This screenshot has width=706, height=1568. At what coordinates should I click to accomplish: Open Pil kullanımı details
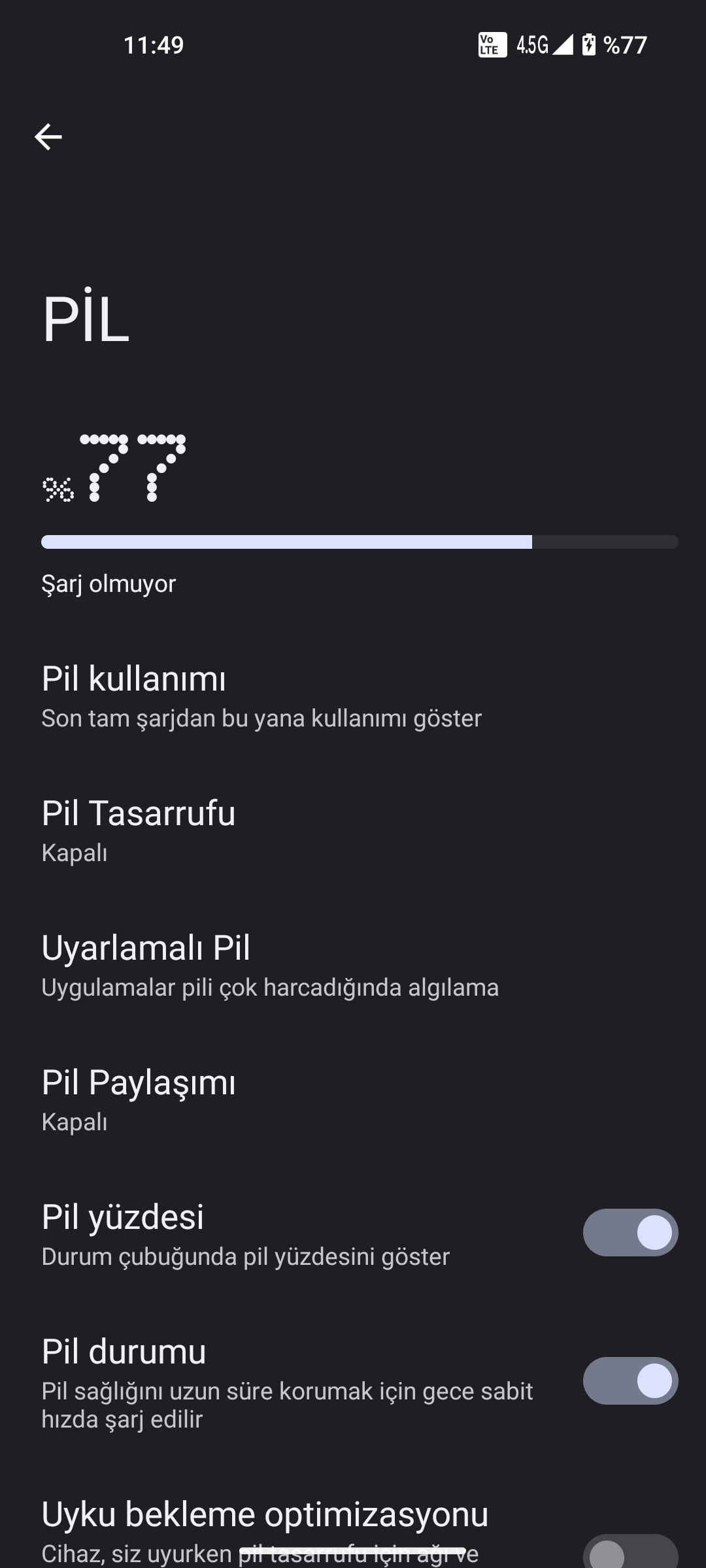click(x=261, y=696)
